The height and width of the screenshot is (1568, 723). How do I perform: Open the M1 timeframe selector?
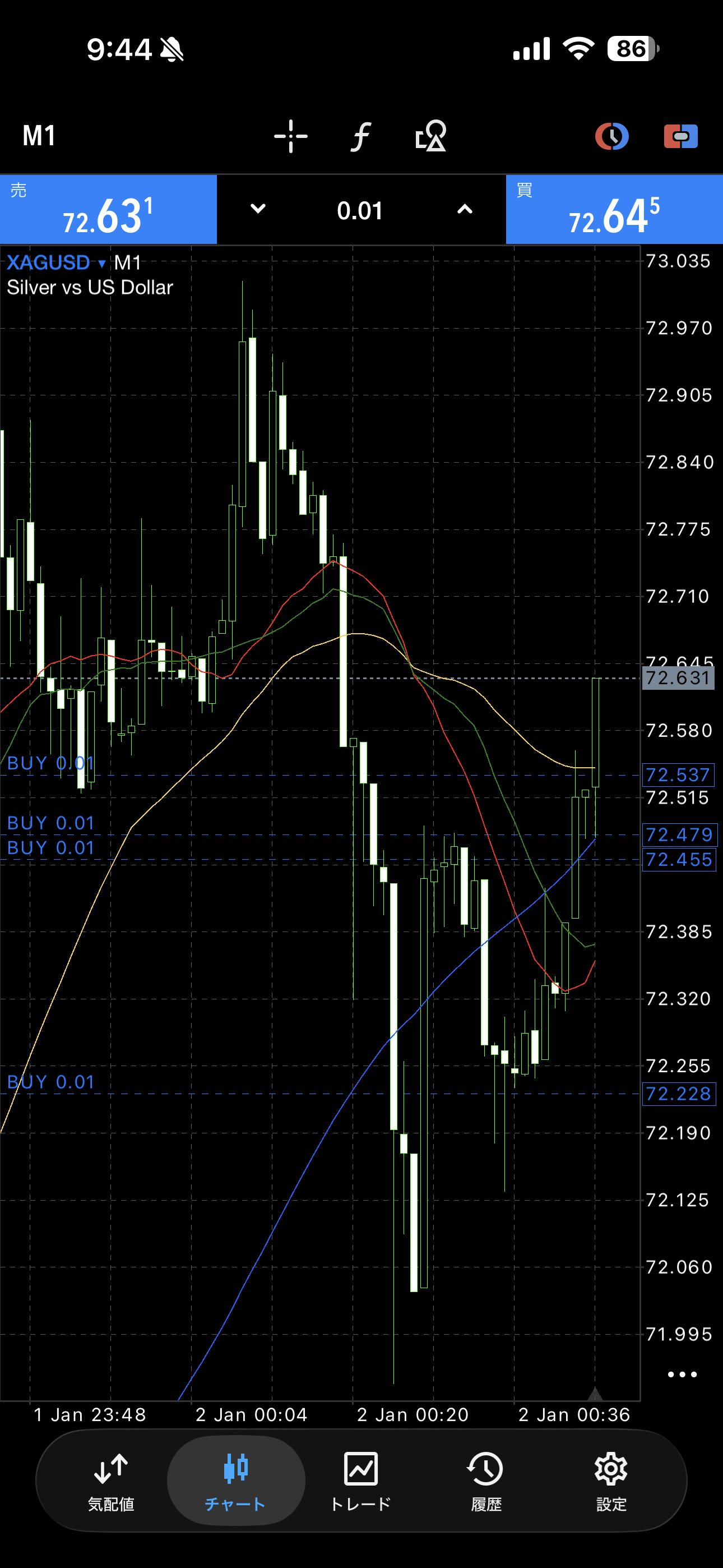pos(39,136)
